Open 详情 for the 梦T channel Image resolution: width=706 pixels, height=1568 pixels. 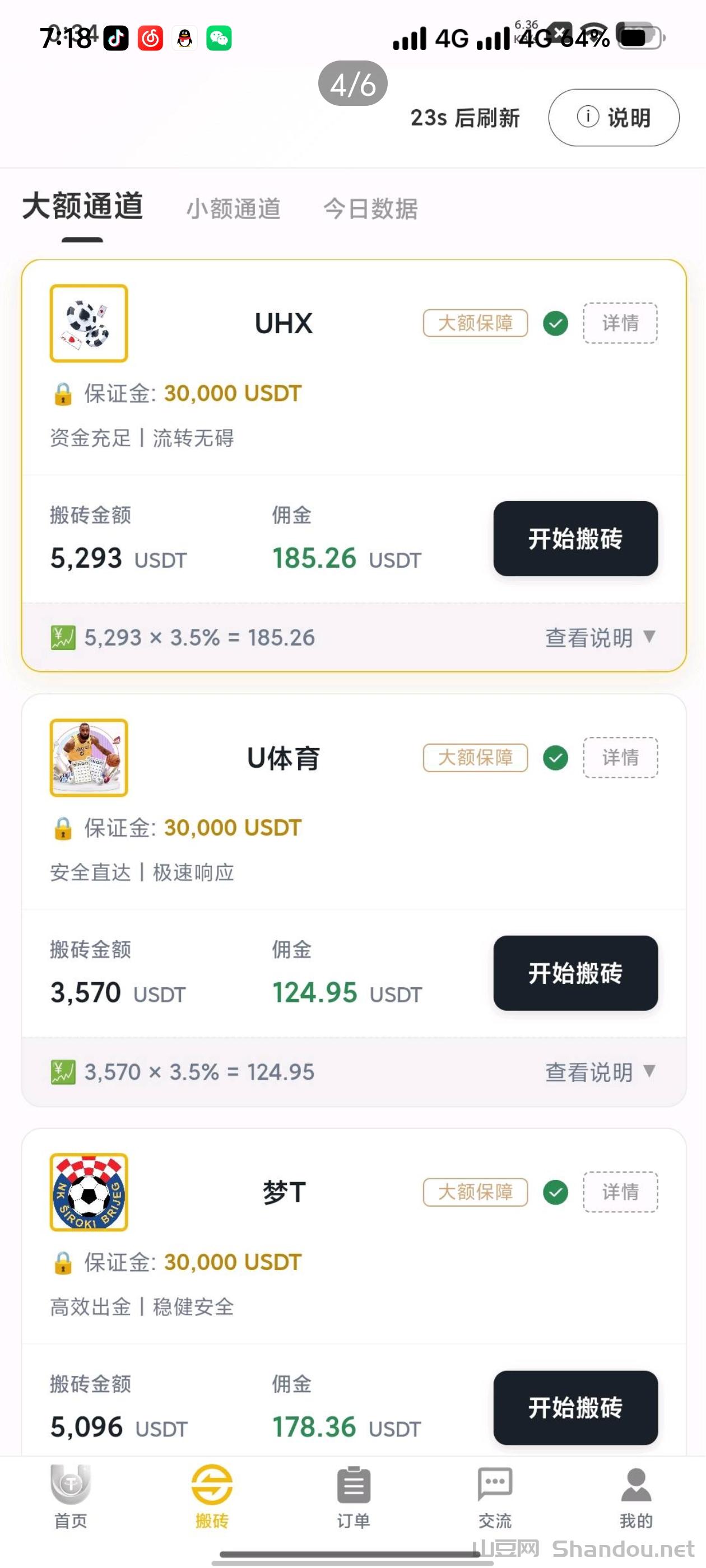(620, 1192)
